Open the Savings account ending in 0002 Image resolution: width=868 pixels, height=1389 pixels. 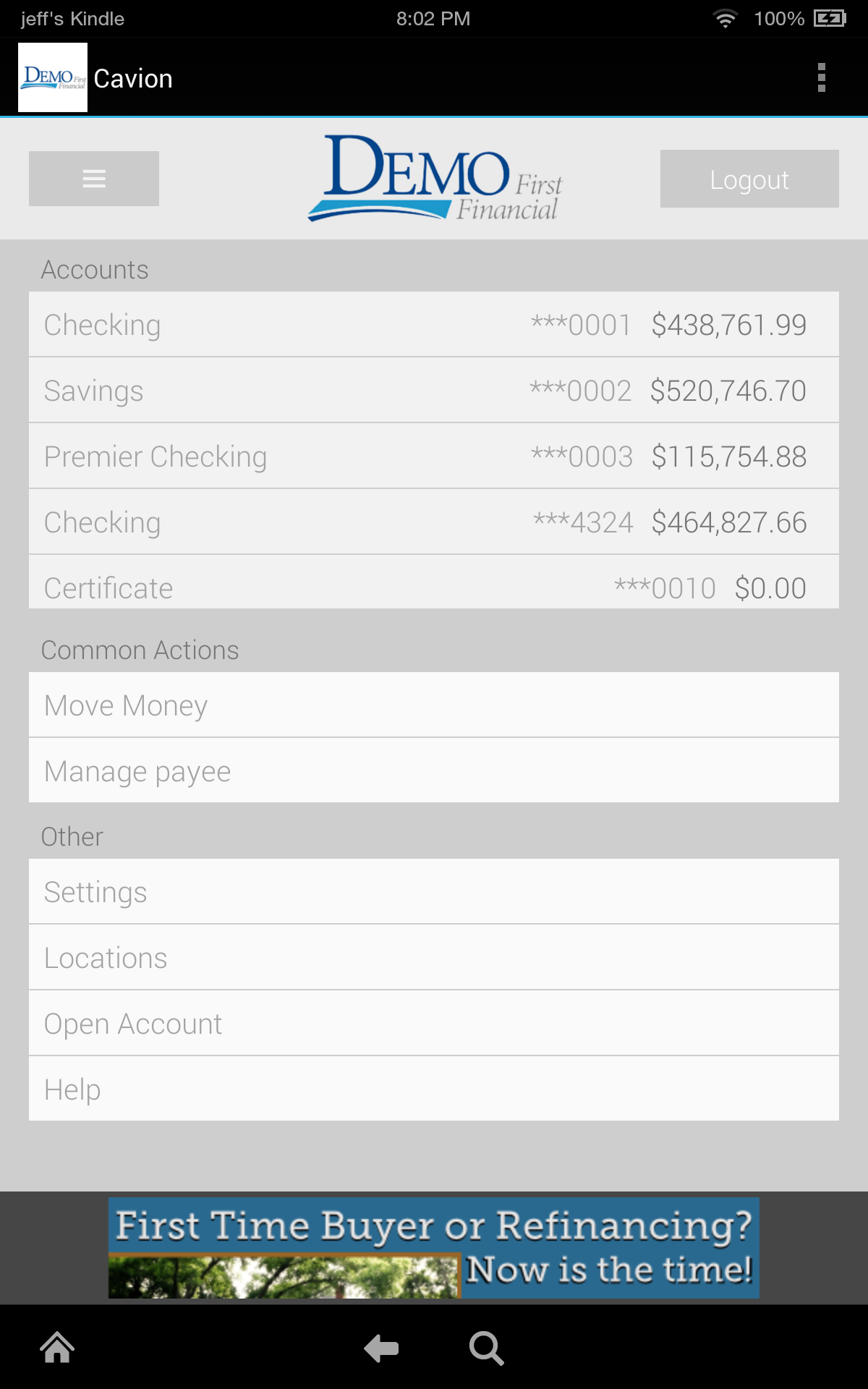coord(434,390)
